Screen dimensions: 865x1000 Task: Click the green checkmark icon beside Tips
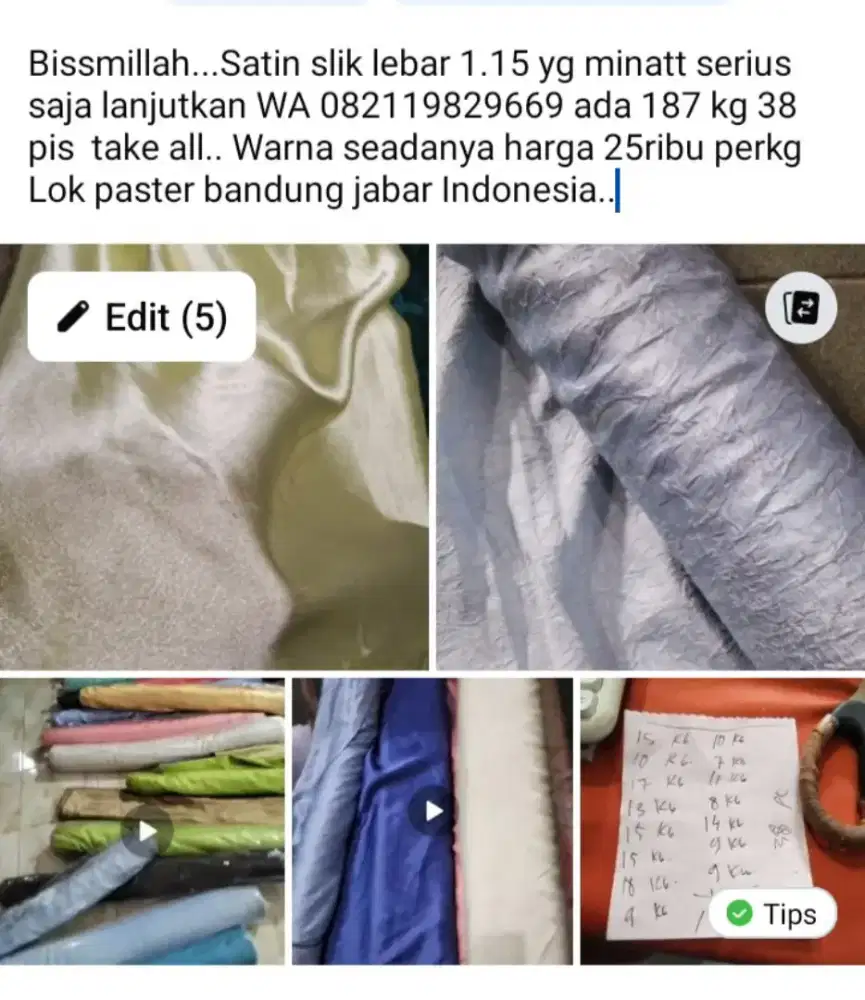pyautogui.click(x=737, y=913)
